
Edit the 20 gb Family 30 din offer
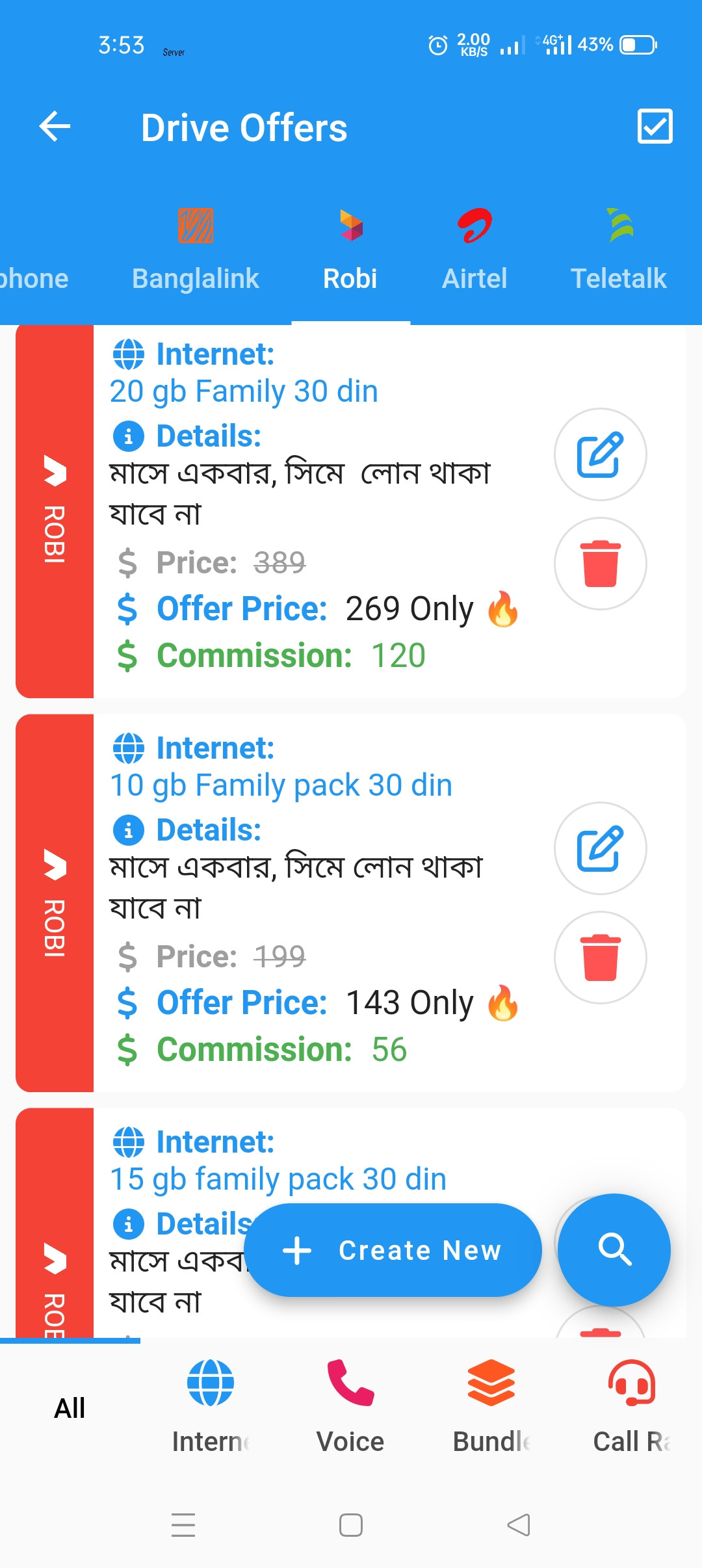600,454
